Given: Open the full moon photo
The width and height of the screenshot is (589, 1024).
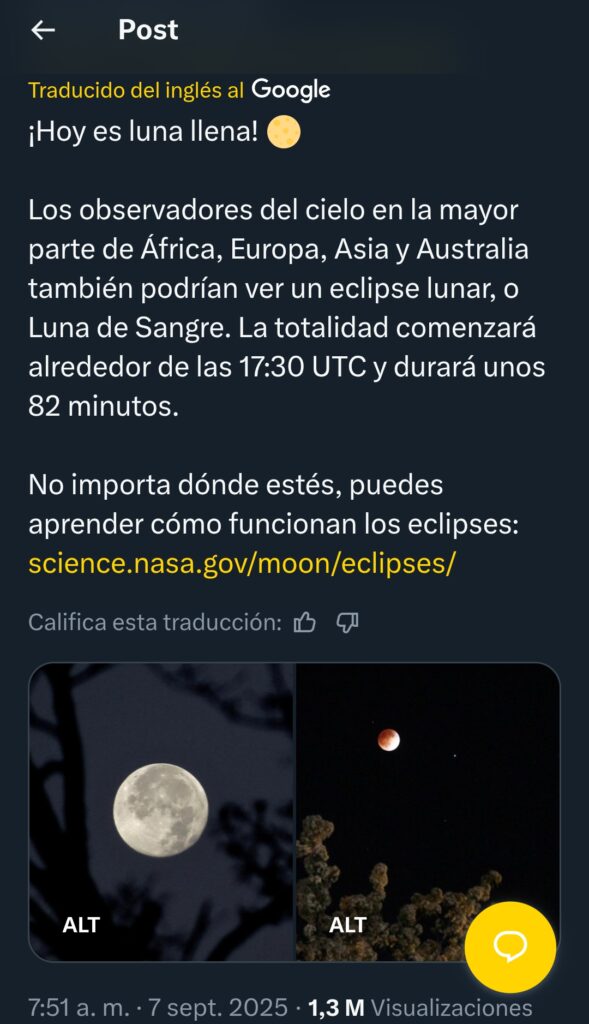Looking at the screenshot, I should (x=162, y=812).
